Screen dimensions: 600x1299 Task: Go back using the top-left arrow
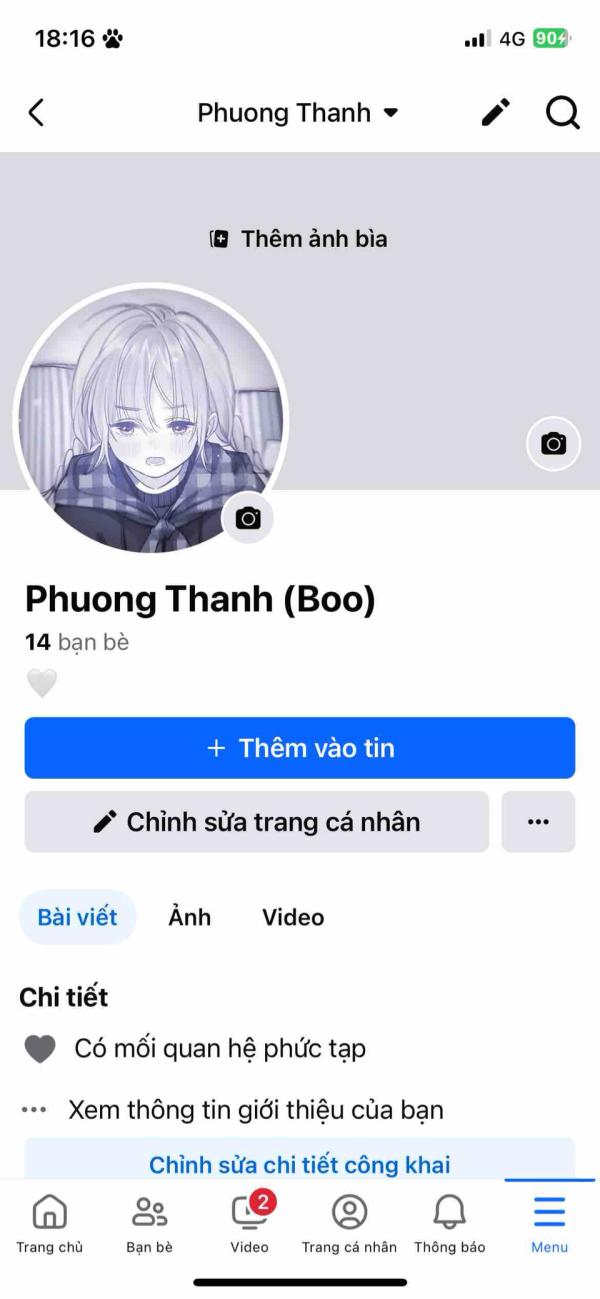point(37,113)
